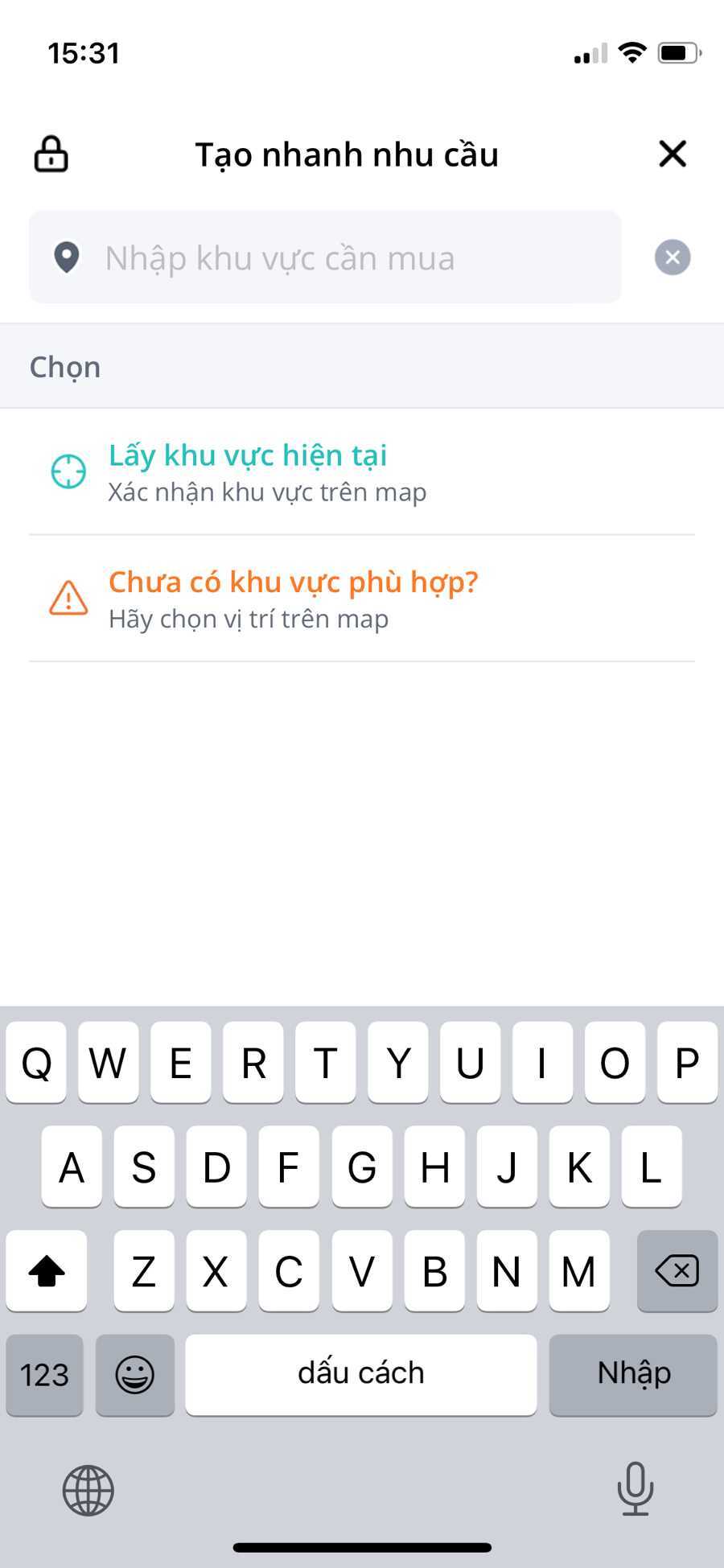Start voice dictation with the microphone
The width and height of the screenshot is (724, 1568).
(635, 1488)
